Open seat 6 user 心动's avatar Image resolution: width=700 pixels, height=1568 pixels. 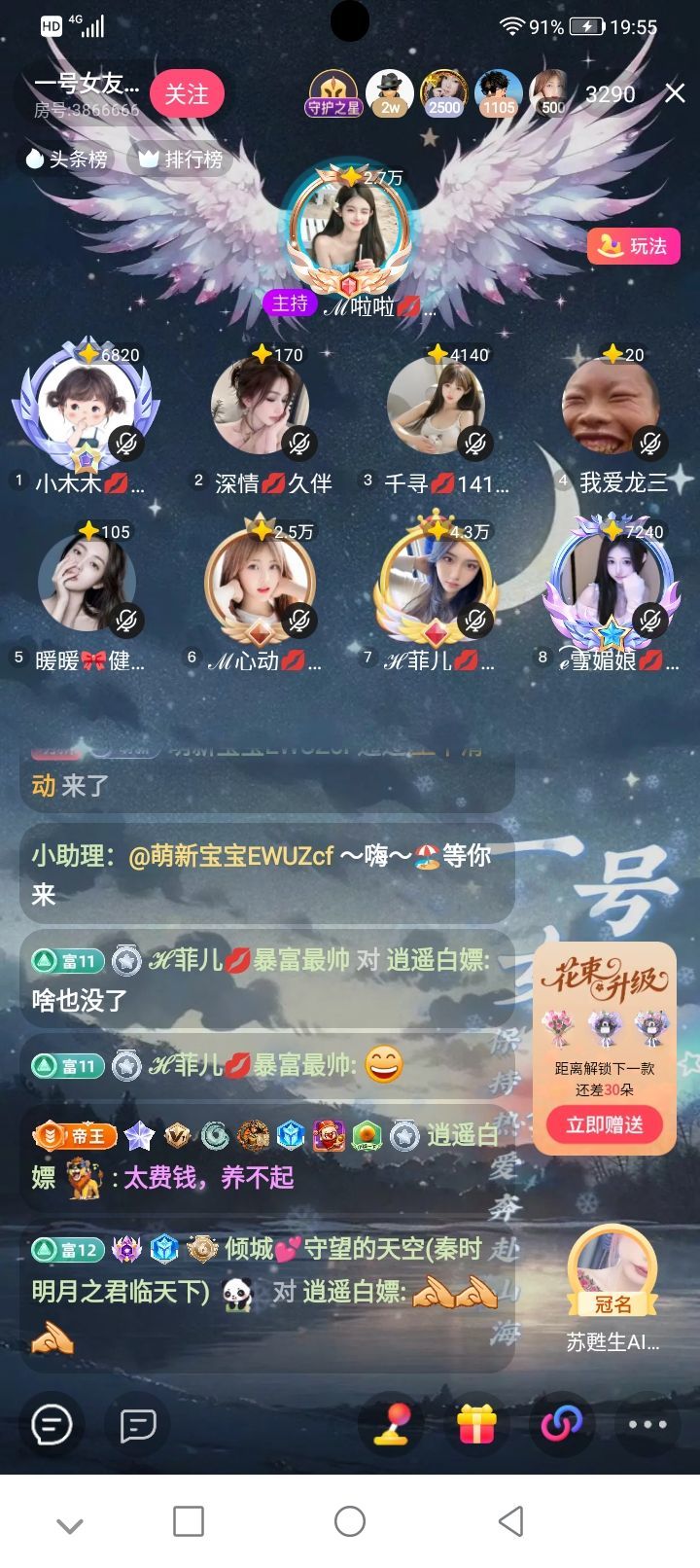click(261, 583)
